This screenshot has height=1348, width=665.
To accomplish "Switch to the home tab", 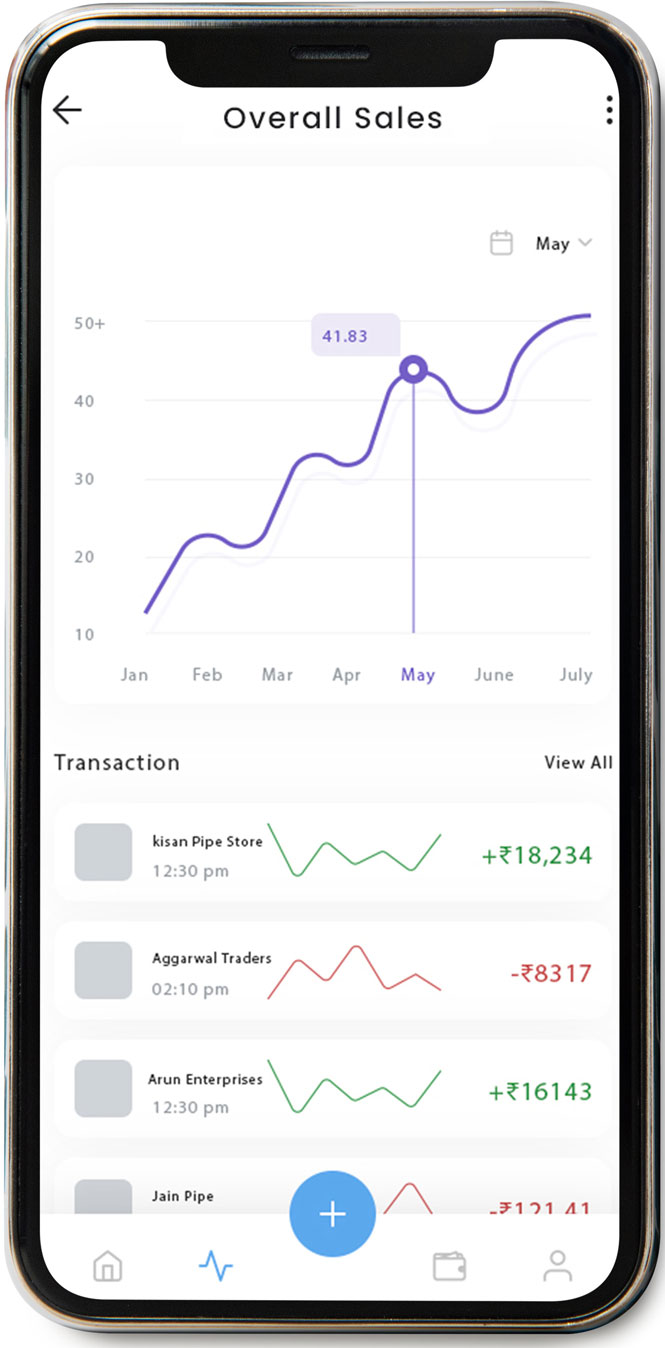I will (x=107, y=1266).
